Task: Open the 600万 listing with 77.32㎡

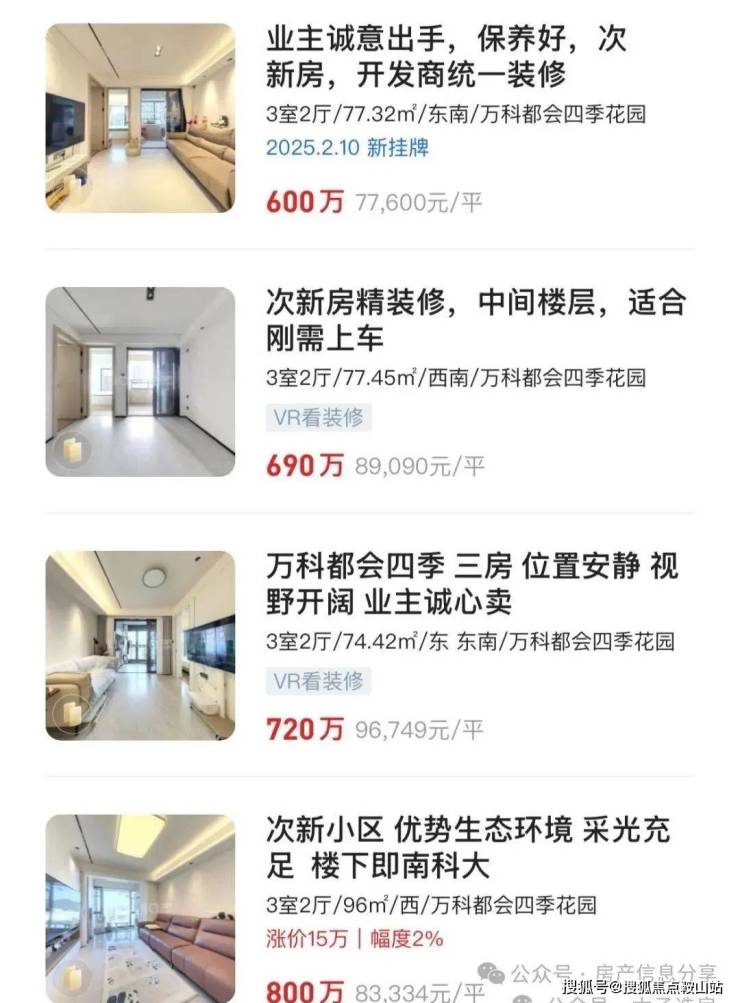Action: (x=446, y=57)
